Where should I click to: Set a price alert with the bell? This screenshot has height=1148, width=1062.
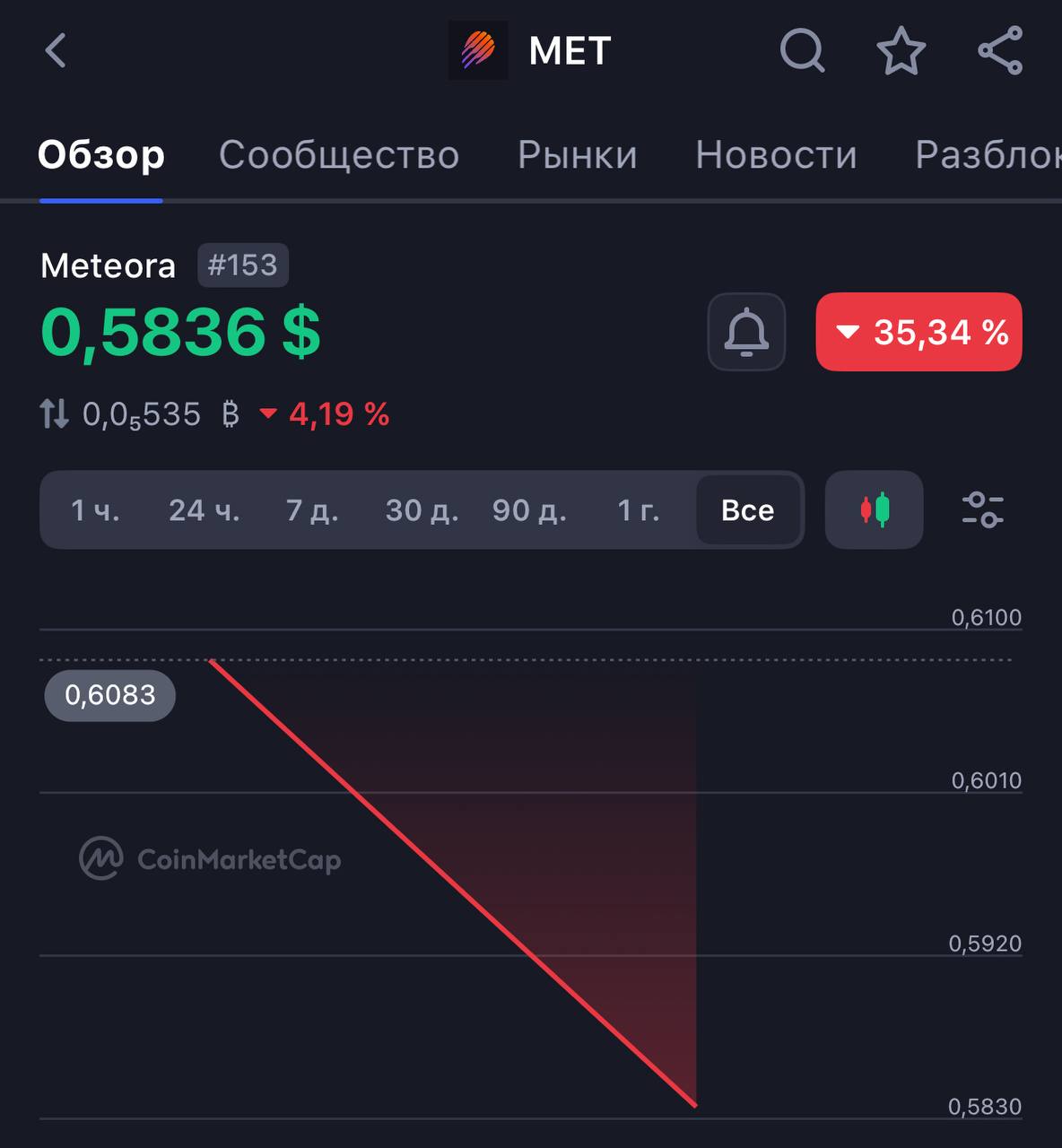746,332
